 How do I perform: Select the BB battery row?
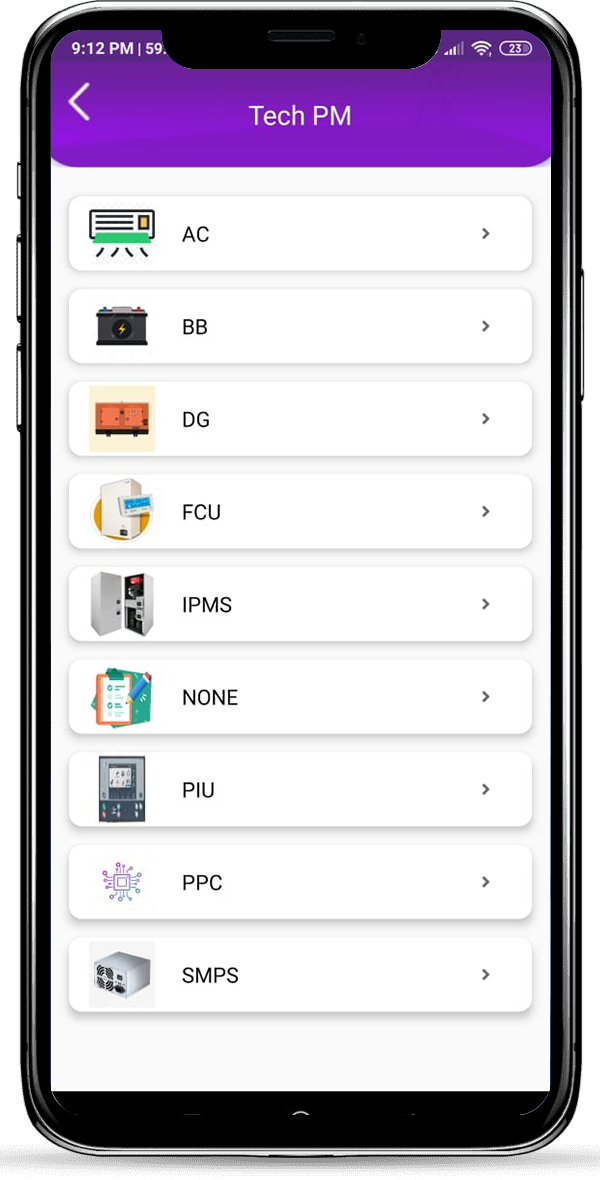click(x=300, y=326)
